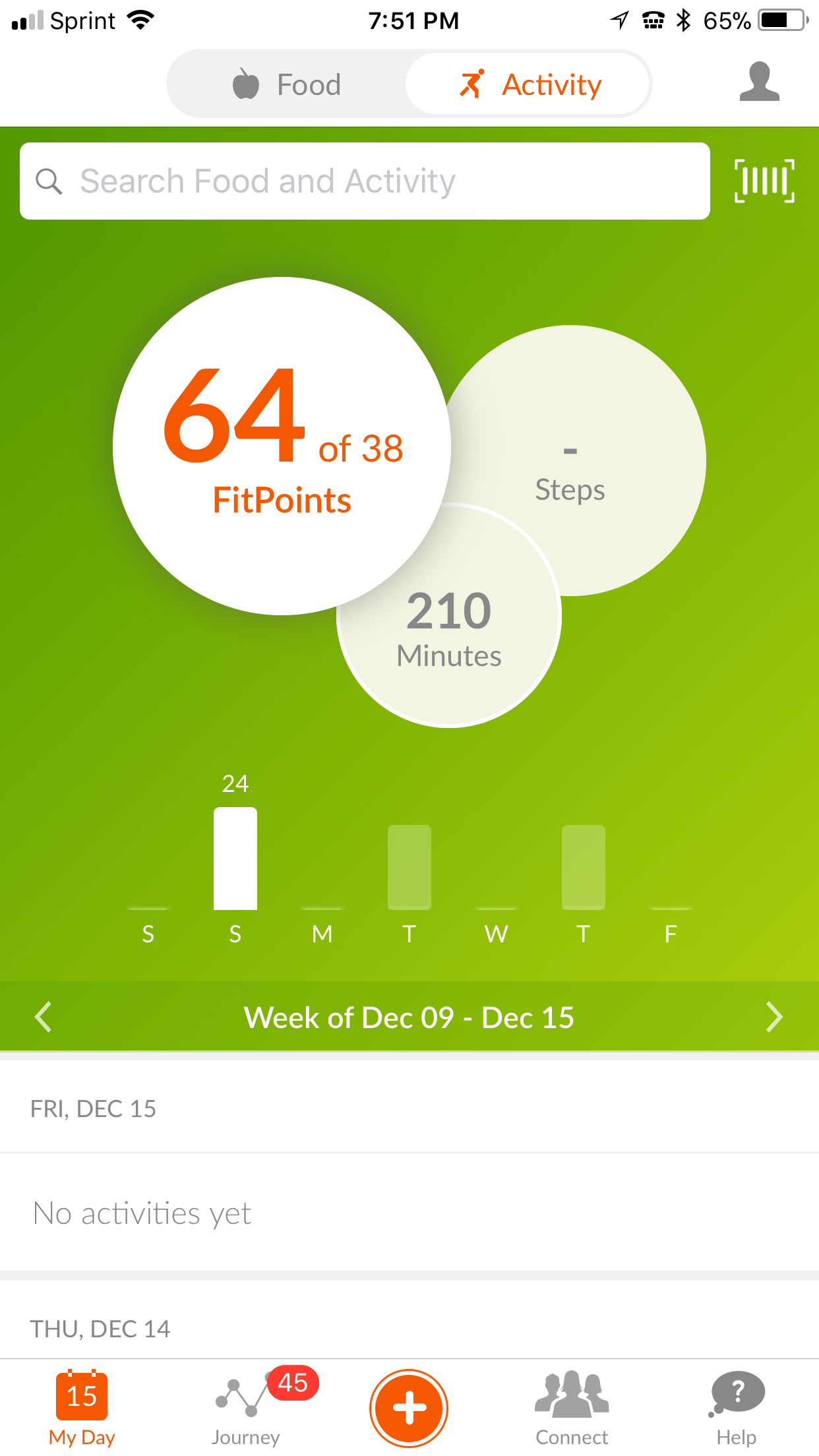Select the Sunday bar showing 24
Viewport: 819px width, 1456px height.
click(235, 857)
